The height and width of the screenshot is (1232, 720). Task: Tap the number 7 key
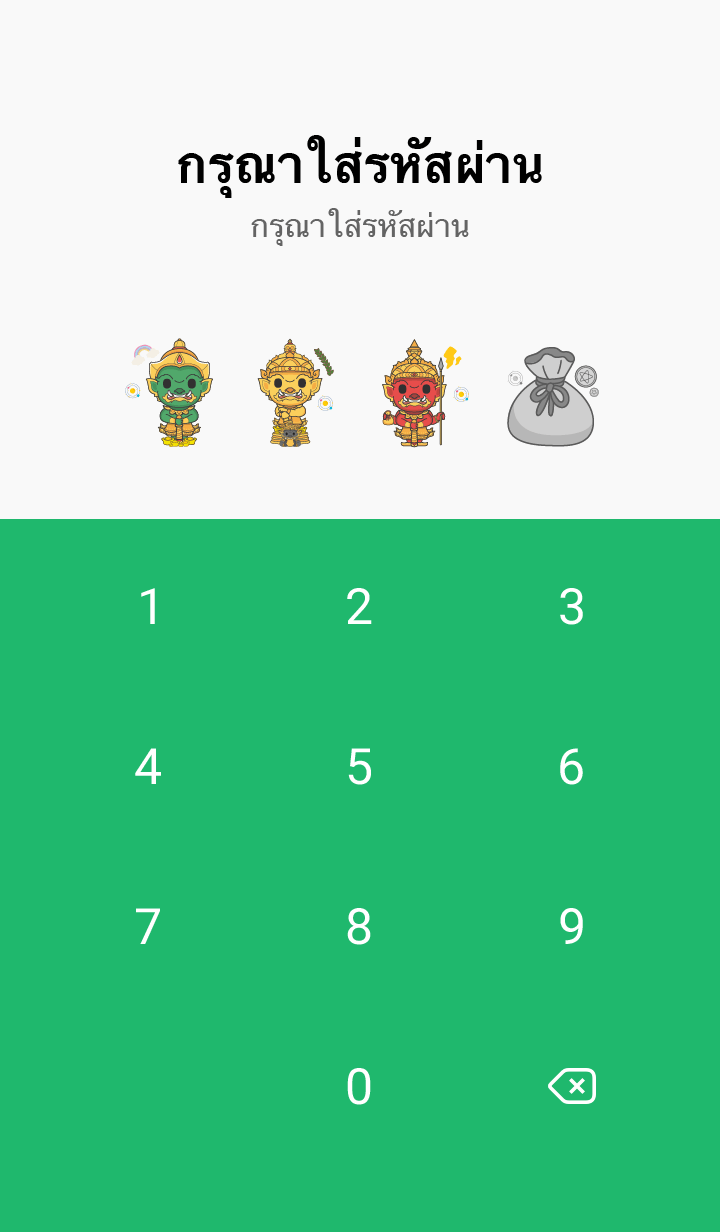tap(149, 927)
